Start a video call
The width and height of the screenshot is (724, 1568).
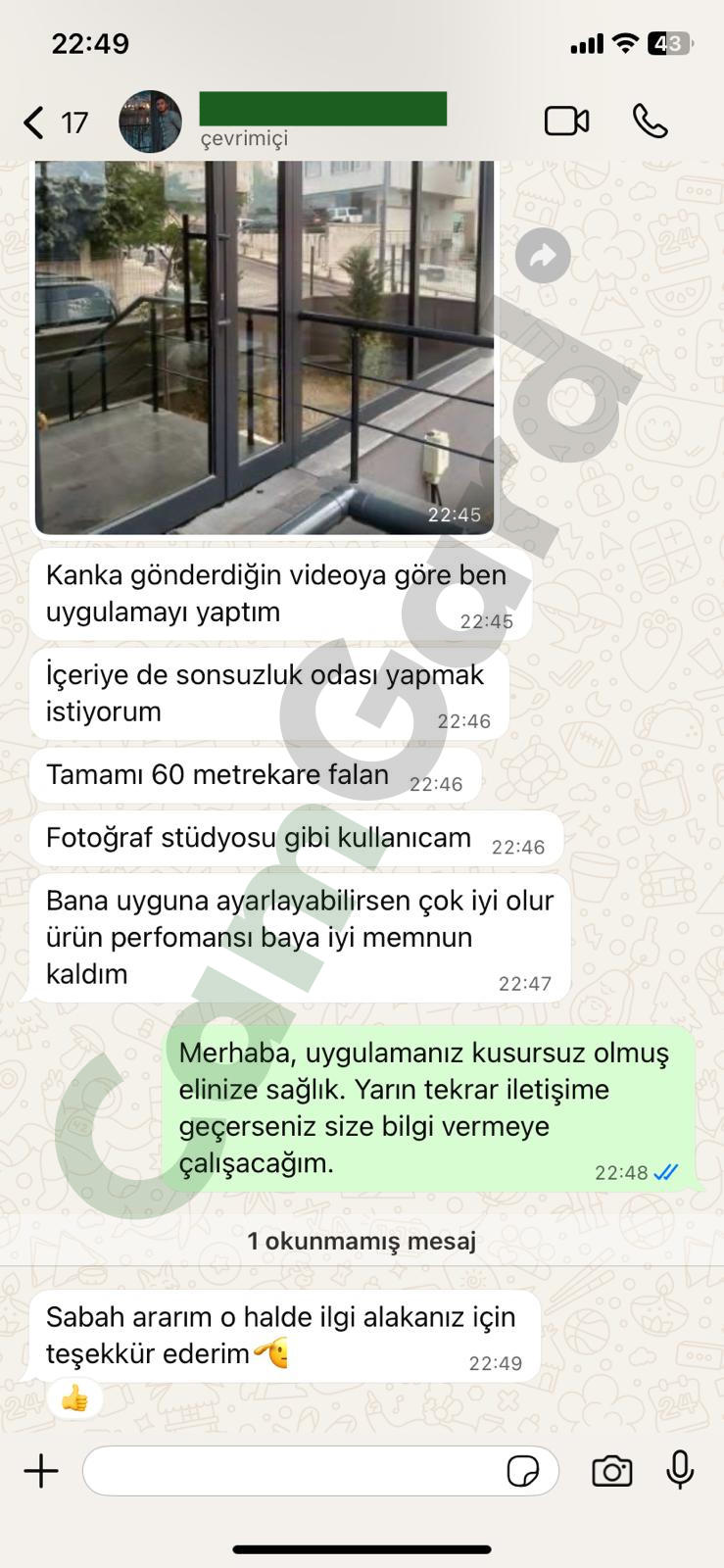pyautogui.click(x=566, y=122)
